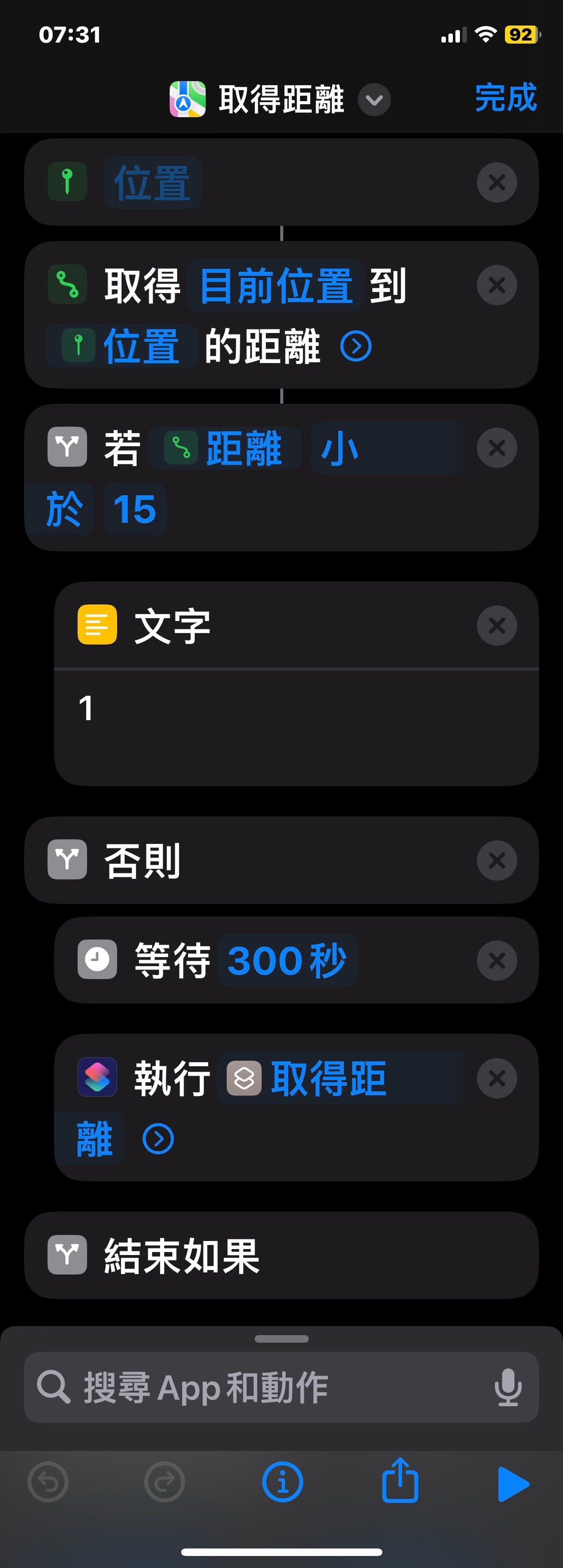Screen dimensions: 563x1568
Task: Expand the 執行 shortcut action options
Action: [158, 1139]
